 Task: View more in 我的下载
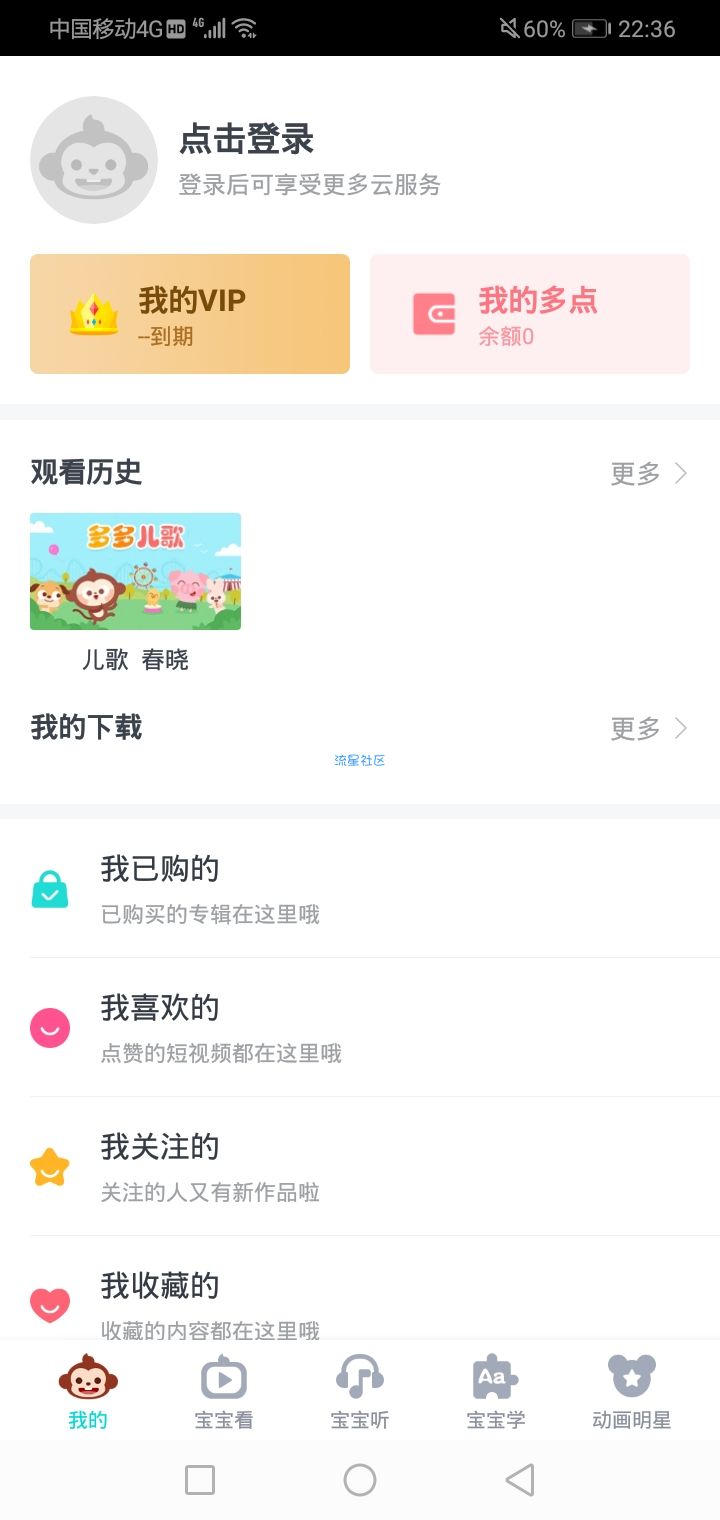(x=649, y=728)
